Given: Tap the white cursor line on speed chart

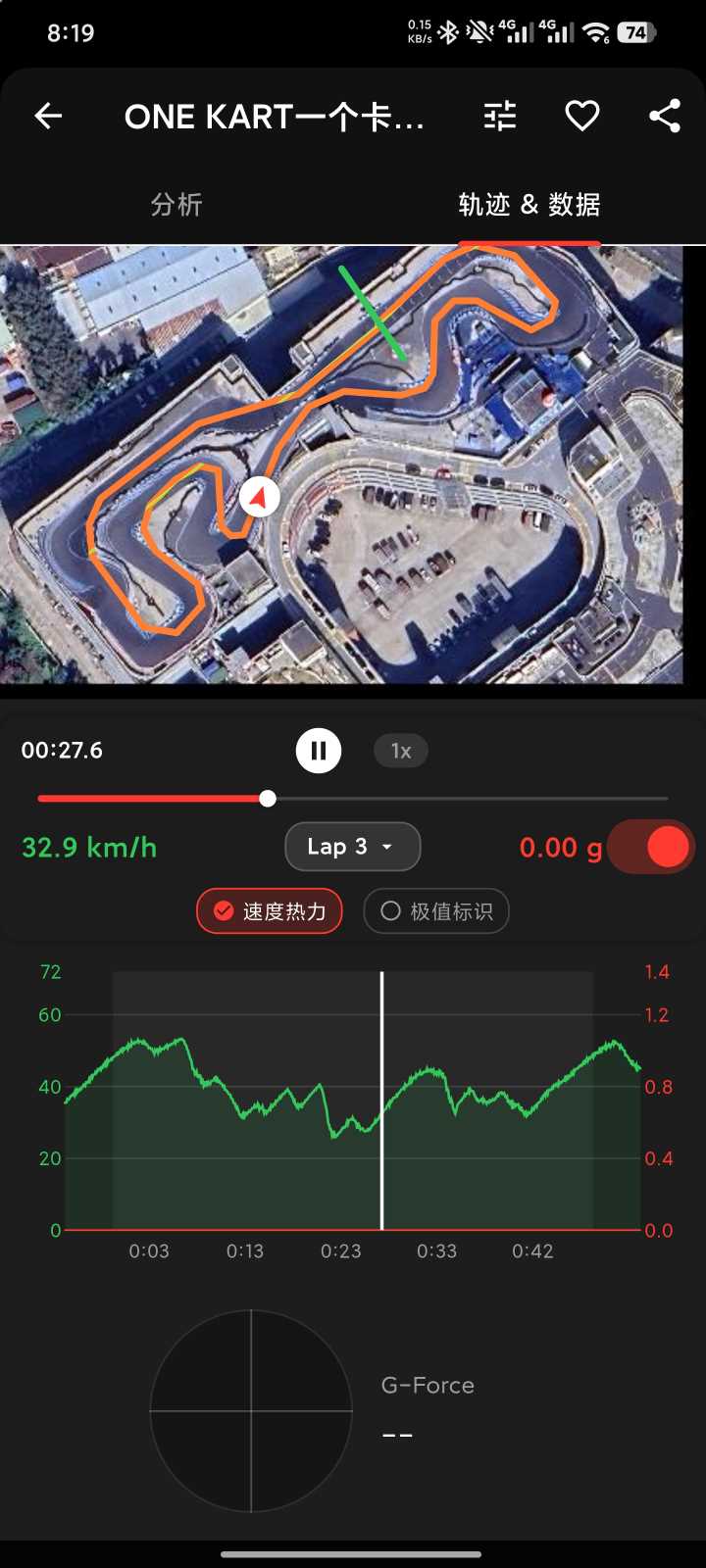Looking at the screenshot, I should click(x=381, y=1098).
